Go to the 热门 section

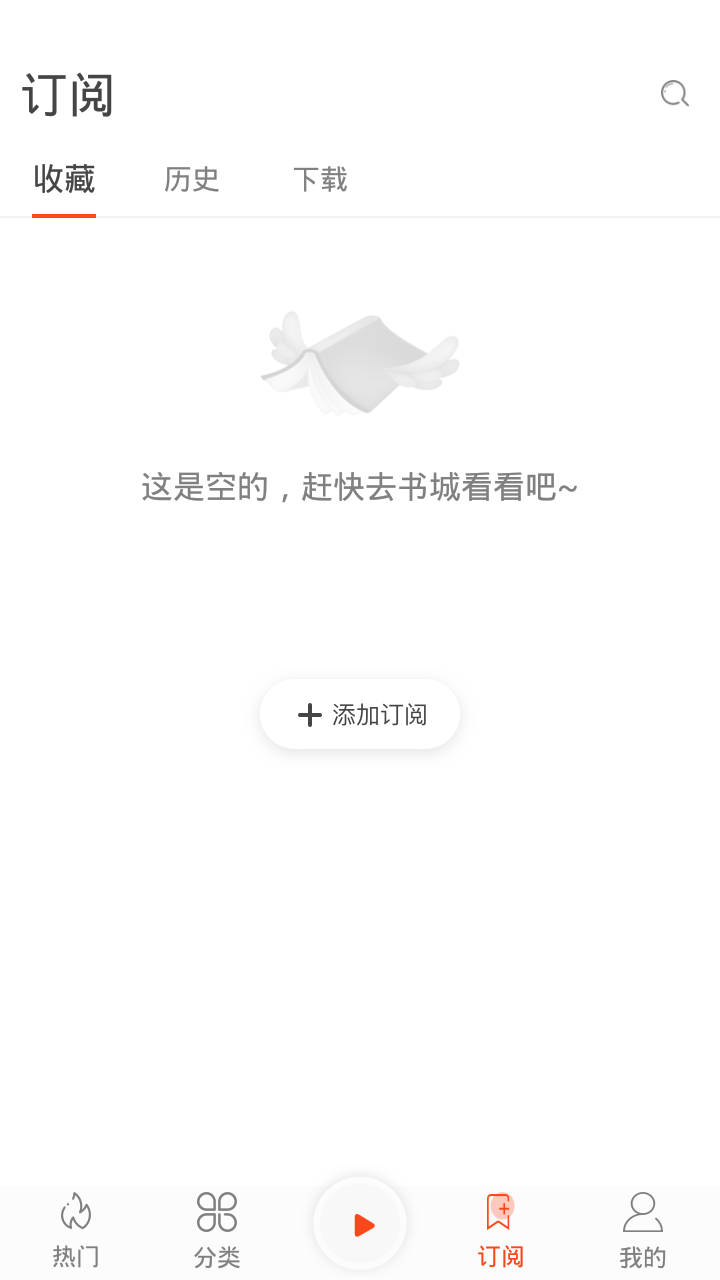pos(76,1230)
